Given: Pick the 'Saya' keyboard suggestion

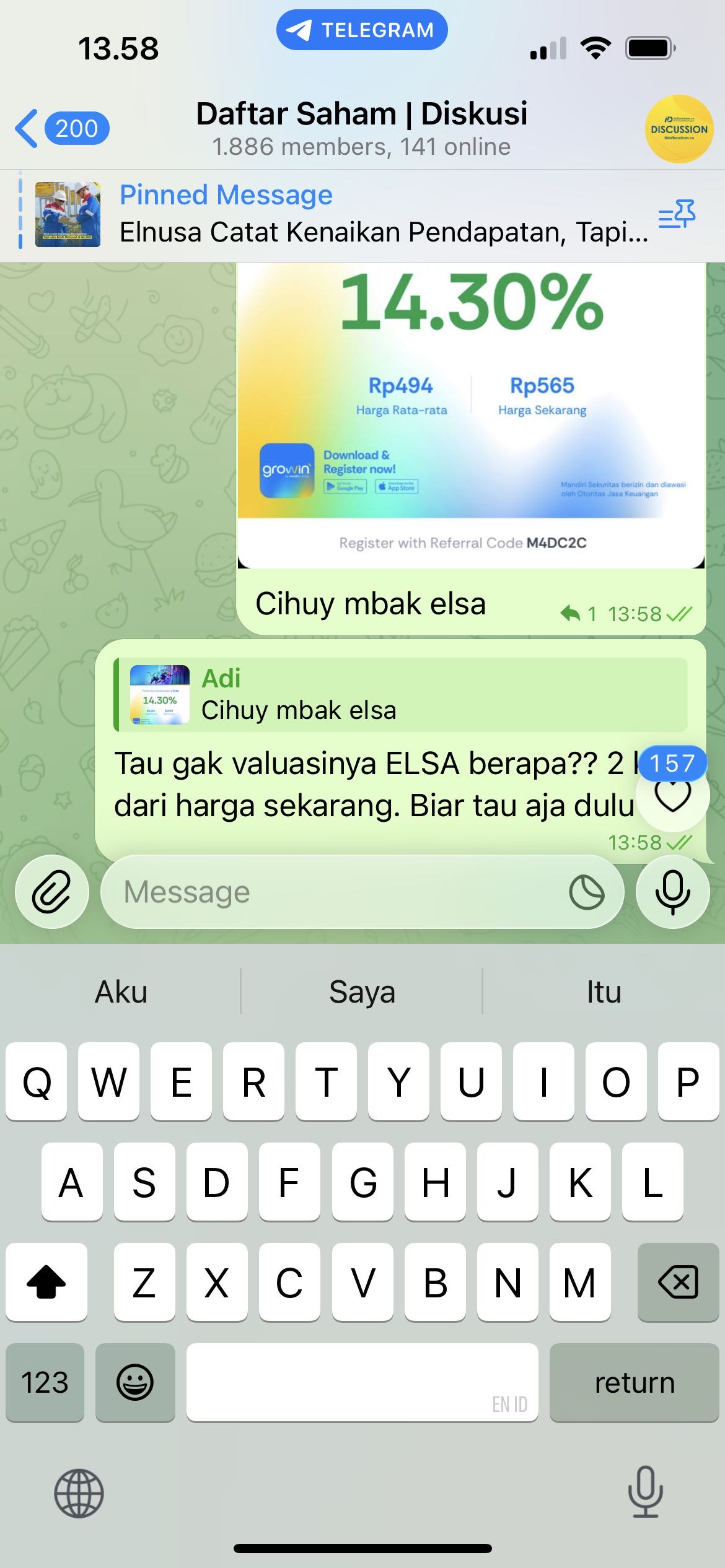Looking at the screenshot, I should [362, 991].
